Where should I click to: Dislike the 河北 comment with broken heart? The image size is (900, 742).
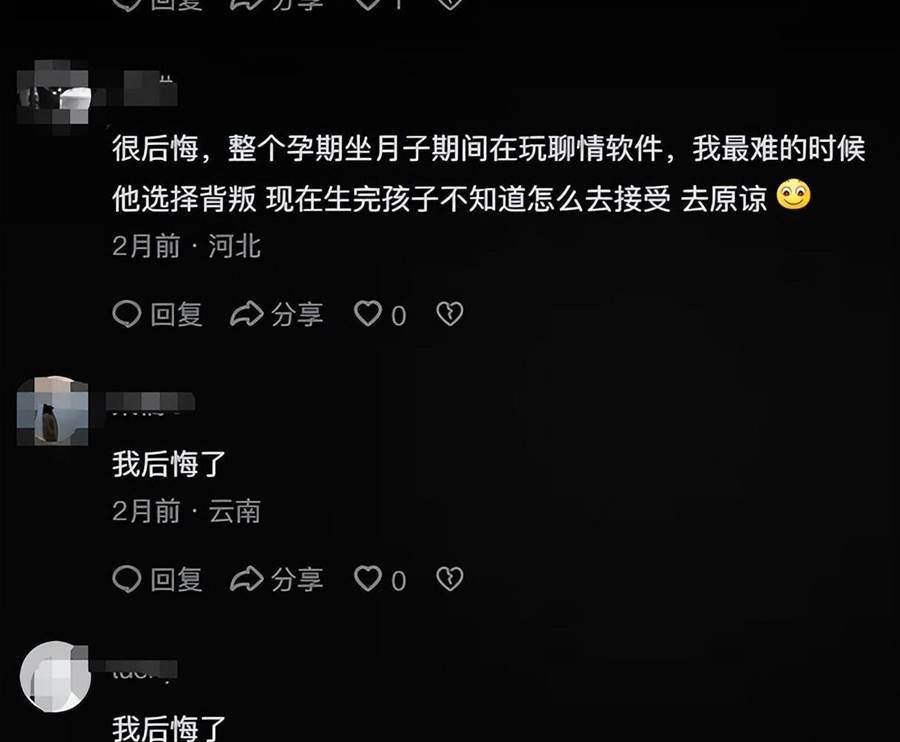point(450,315)
